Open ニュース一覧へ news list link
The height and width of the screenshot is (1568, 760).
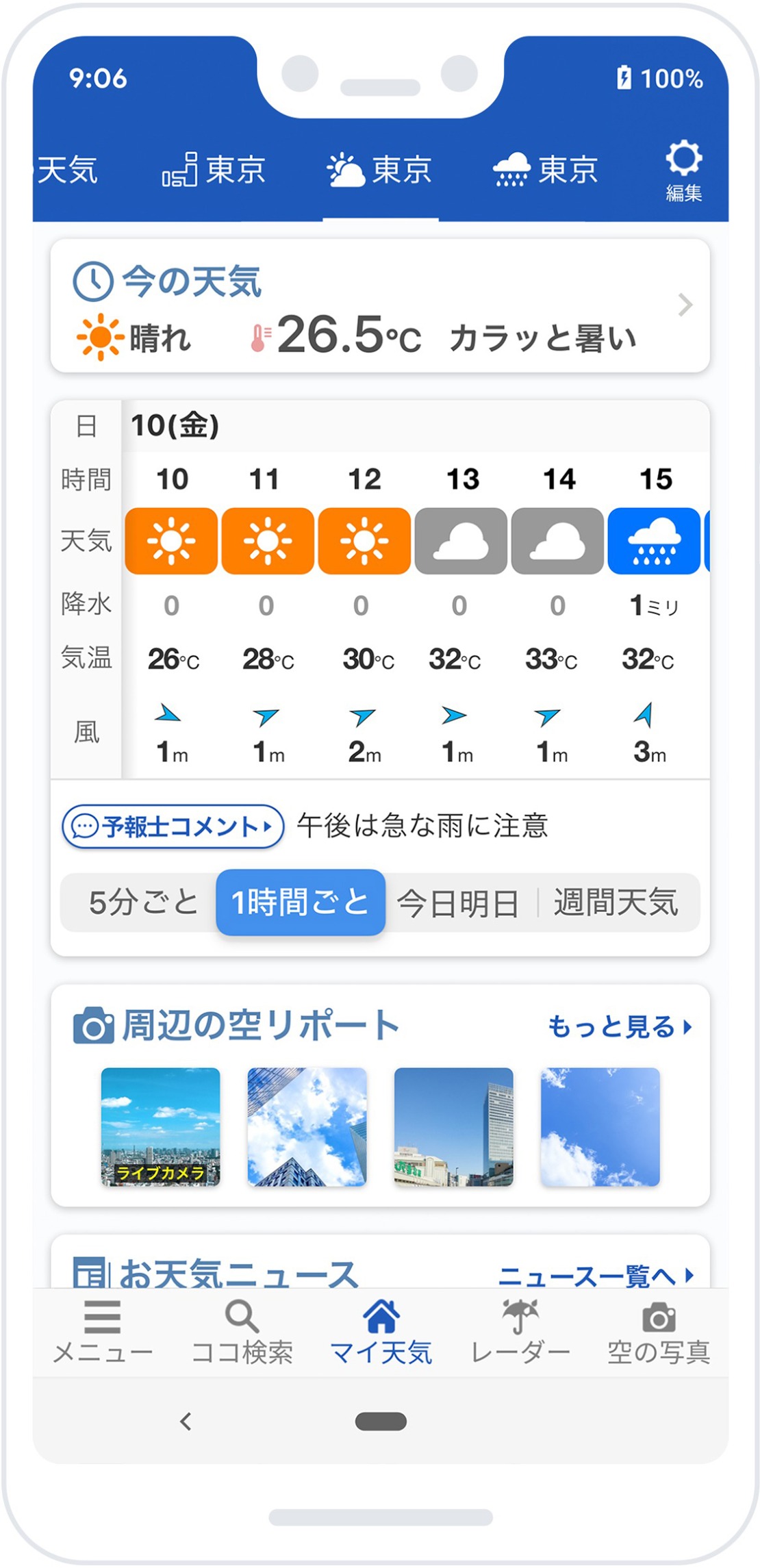click(x=595, y=1276)
